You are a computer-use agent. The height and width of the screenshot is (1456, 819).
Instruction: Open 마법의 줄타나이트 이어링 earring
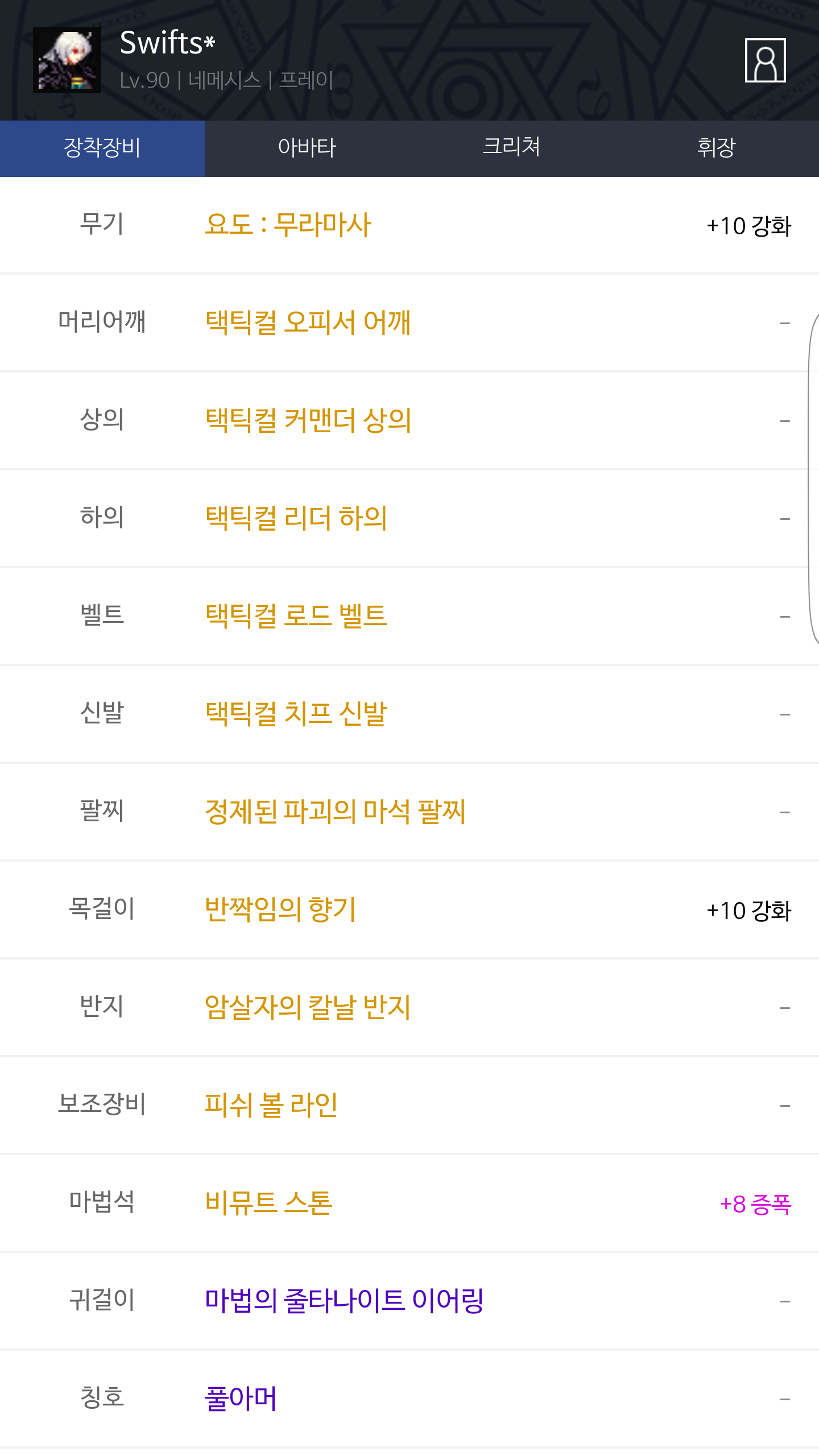tap(344, 1301)
